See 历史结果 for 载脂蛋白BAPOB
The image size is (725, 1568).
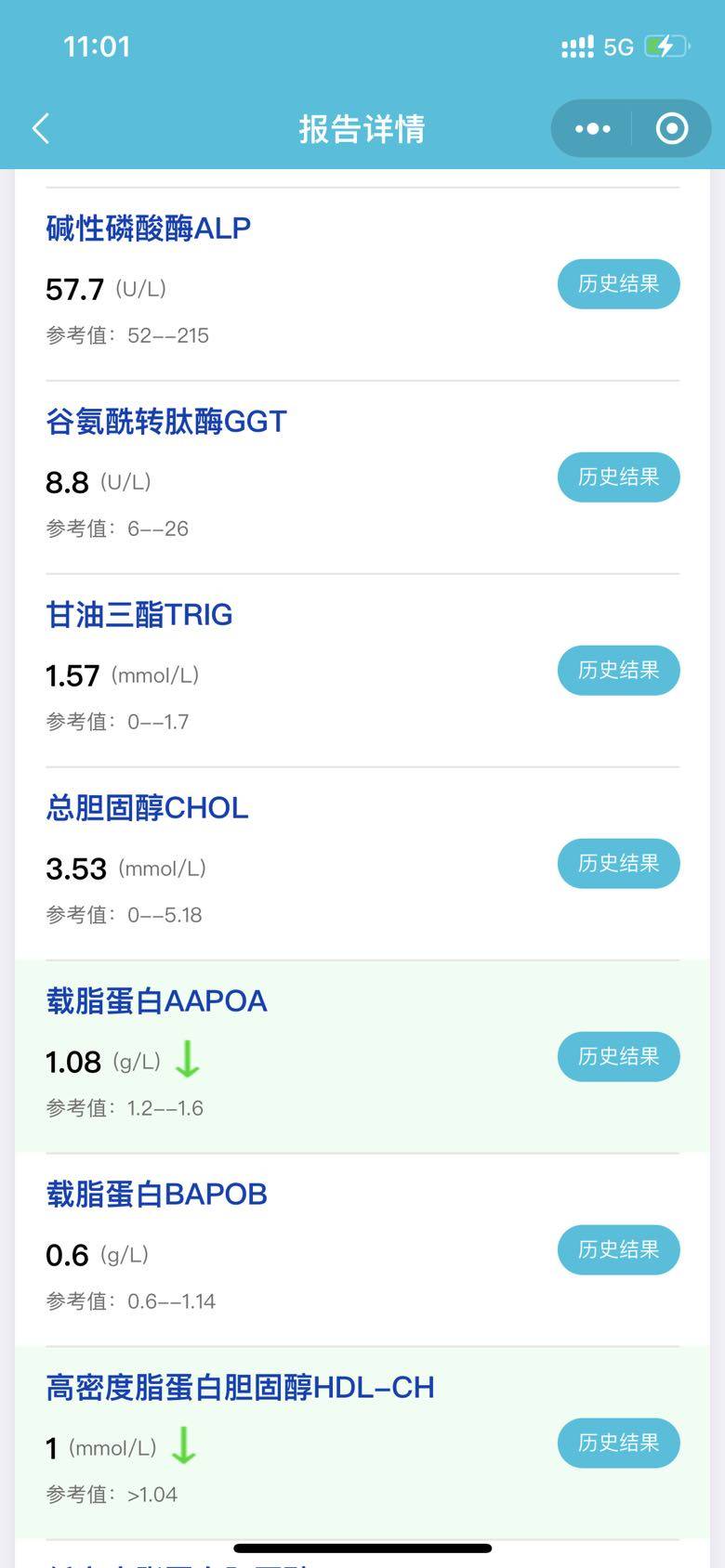(618, 1250)
